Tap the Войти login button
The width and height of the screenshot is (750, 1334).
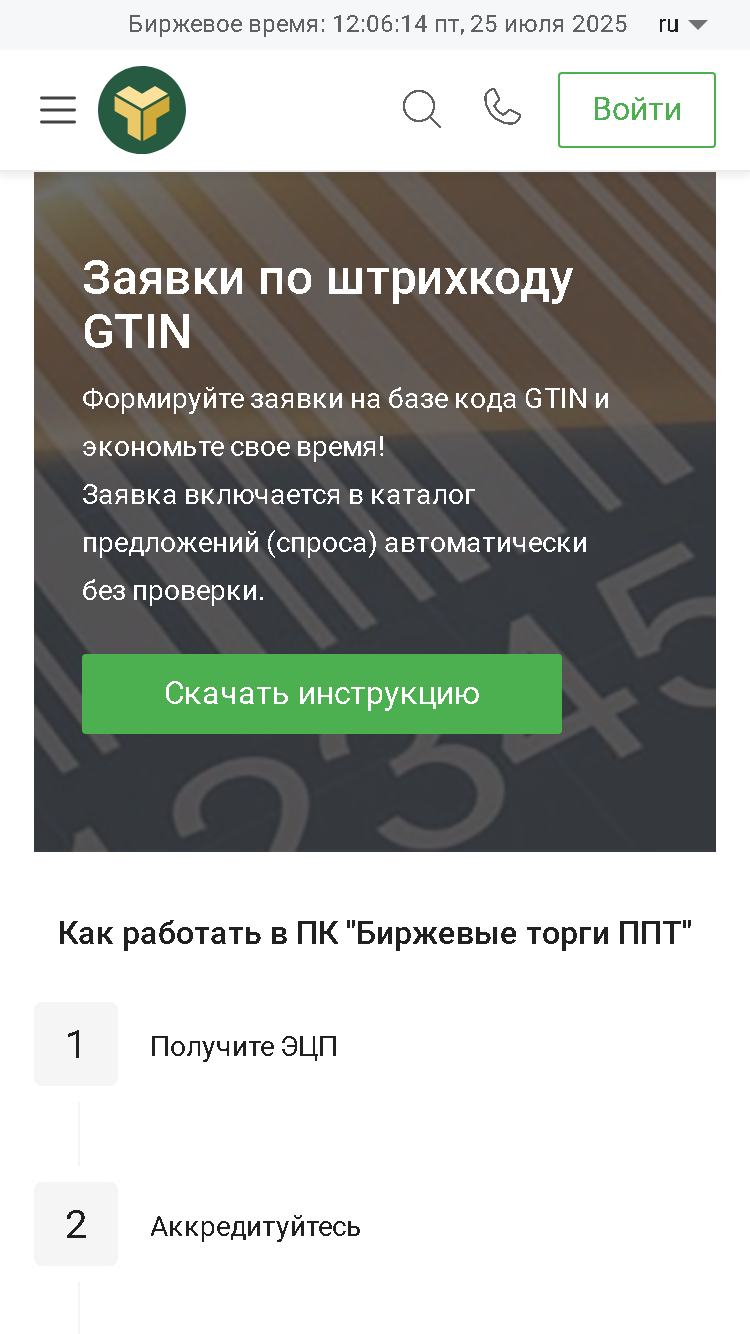coord(637,110)
